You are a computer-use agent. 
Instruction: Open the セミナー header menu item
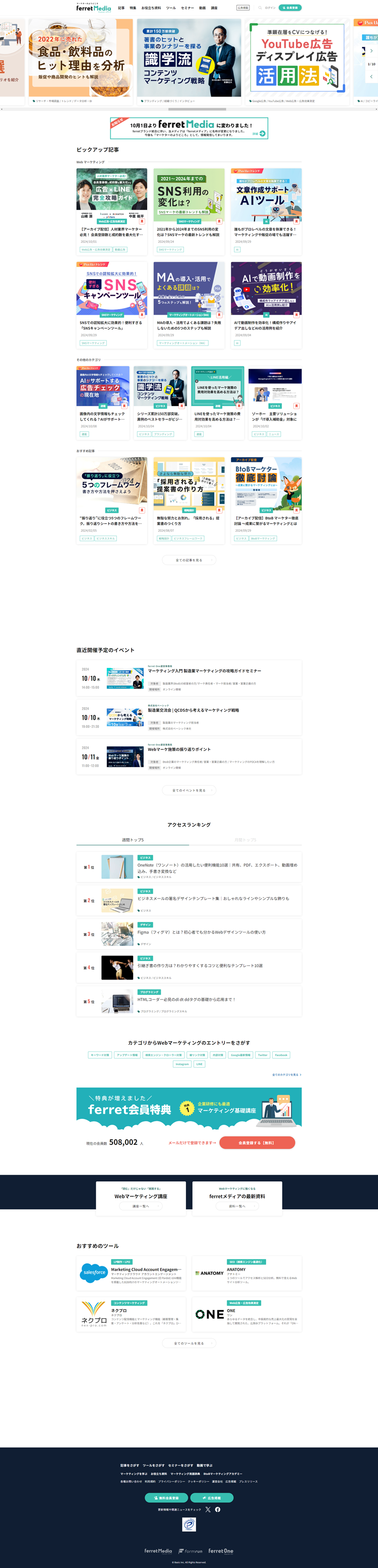187,8
